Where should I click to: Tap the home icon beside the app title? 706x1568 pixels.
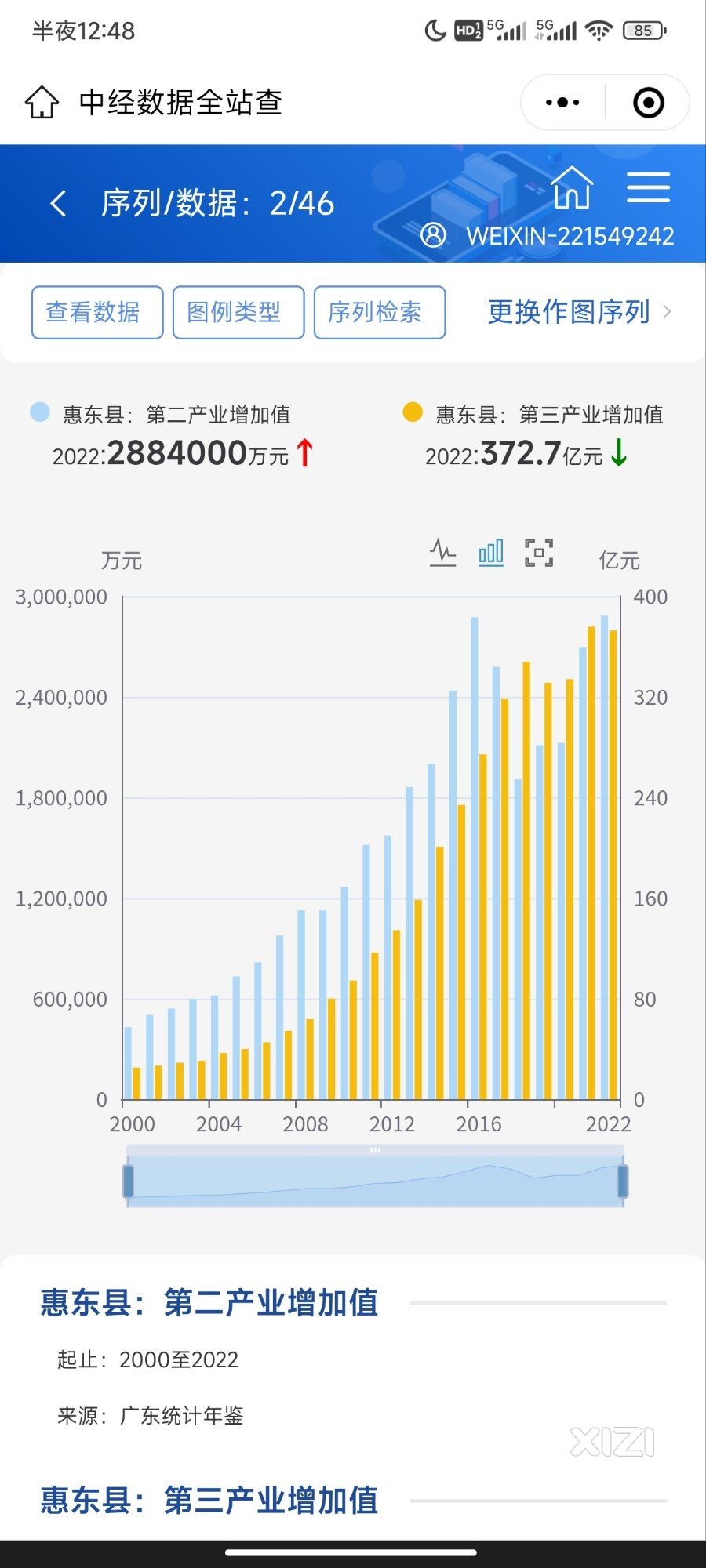tap(42, 102)
